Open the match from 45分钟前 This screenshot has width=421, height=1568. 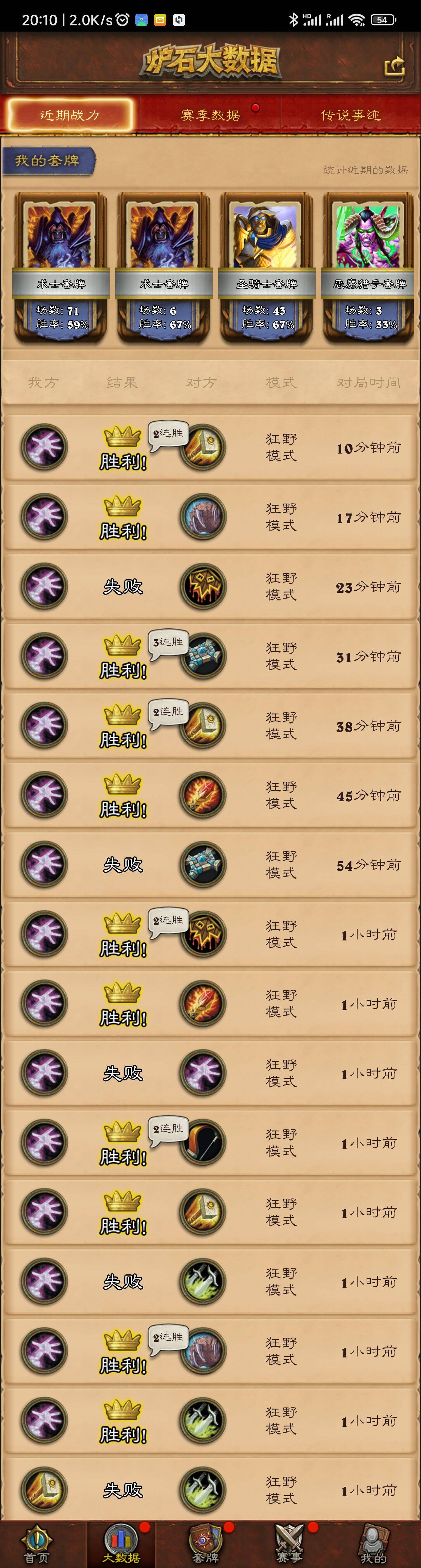click(210, 795)
